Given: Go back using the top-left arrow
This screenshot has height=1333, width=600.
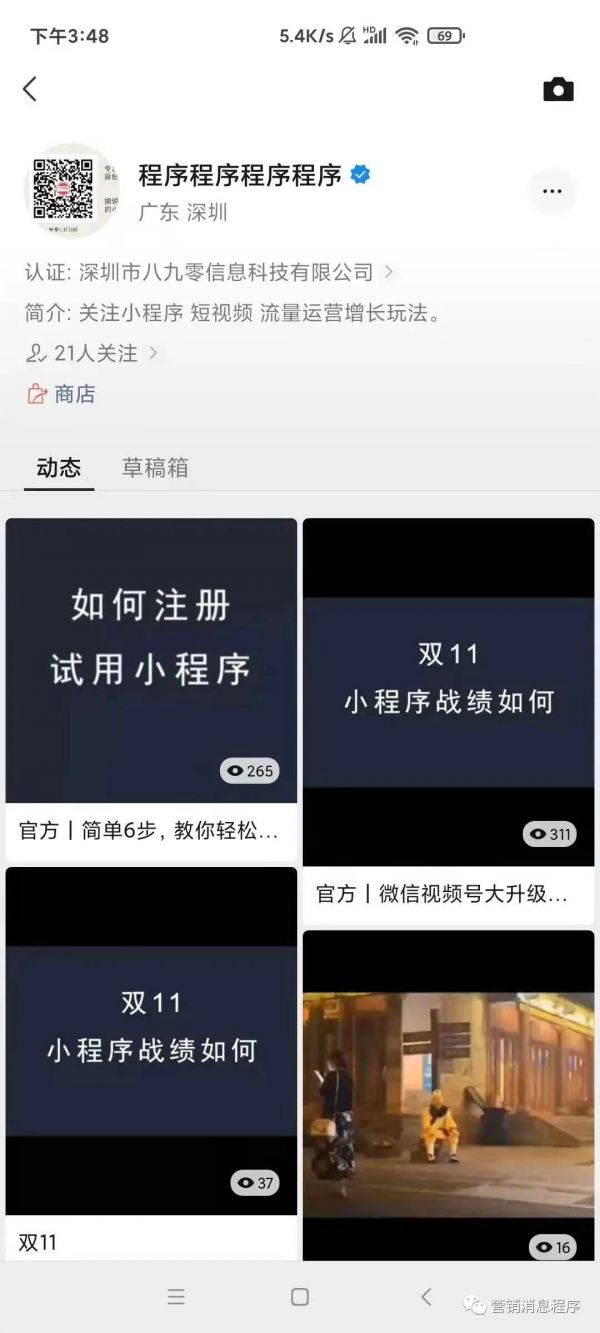Looking at the screenshot, I should click(30, 89).
